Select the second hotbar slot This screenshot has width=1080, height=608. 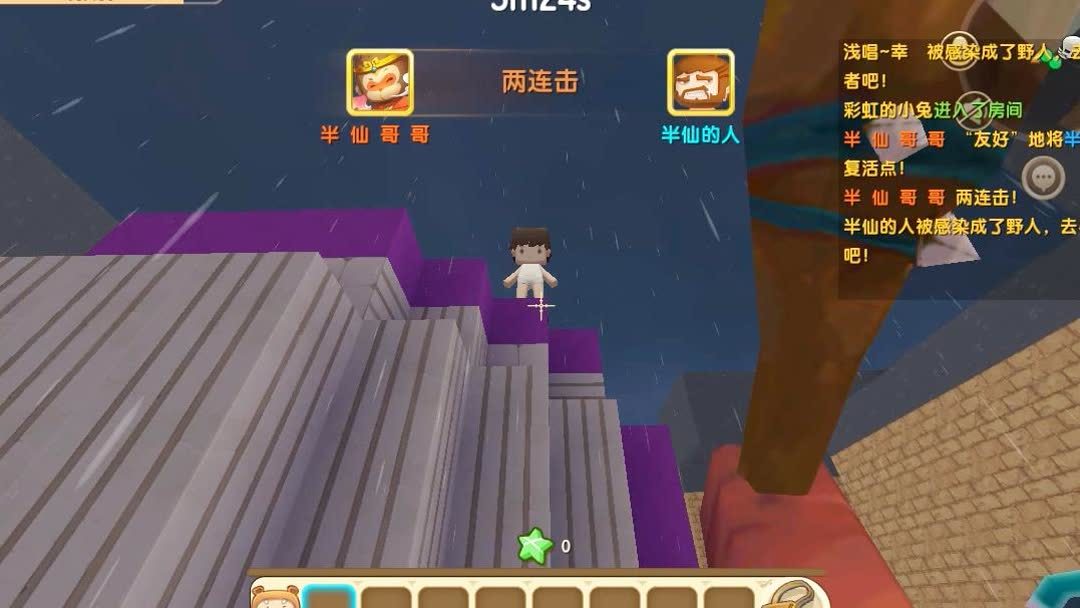click(x=386, y=598)
